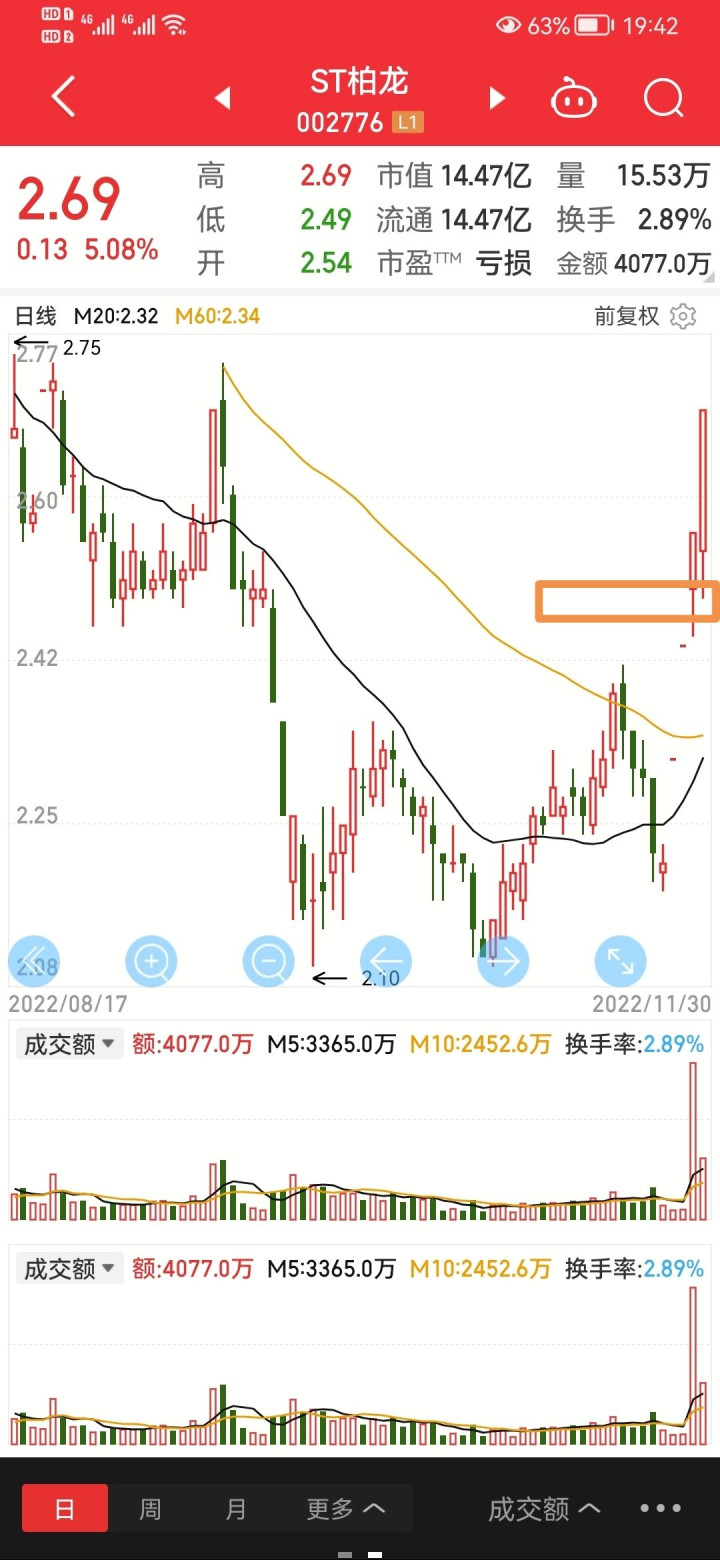
Task: Select the 日 daily chart tab
Action: point(65,1508)
